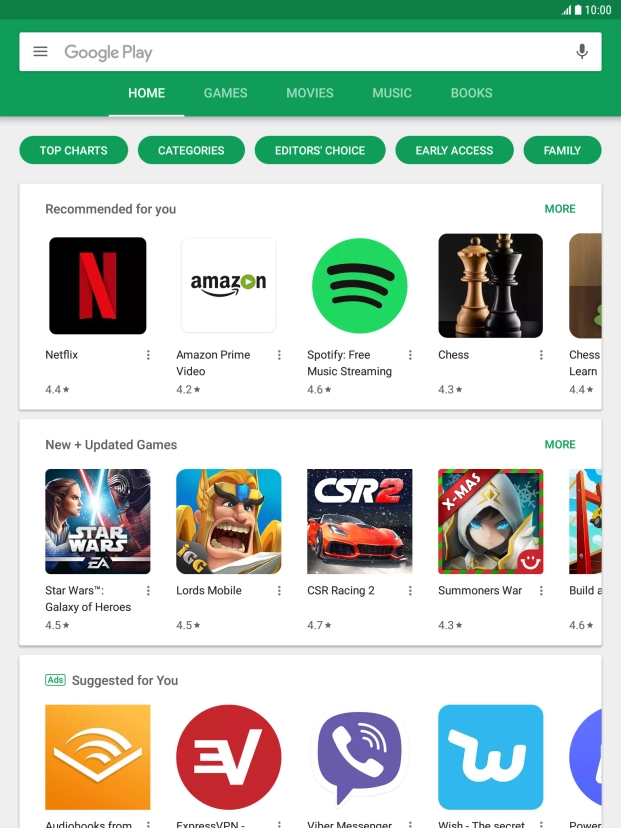
Task: See more New + Updated Games
Action: [560, 444]
